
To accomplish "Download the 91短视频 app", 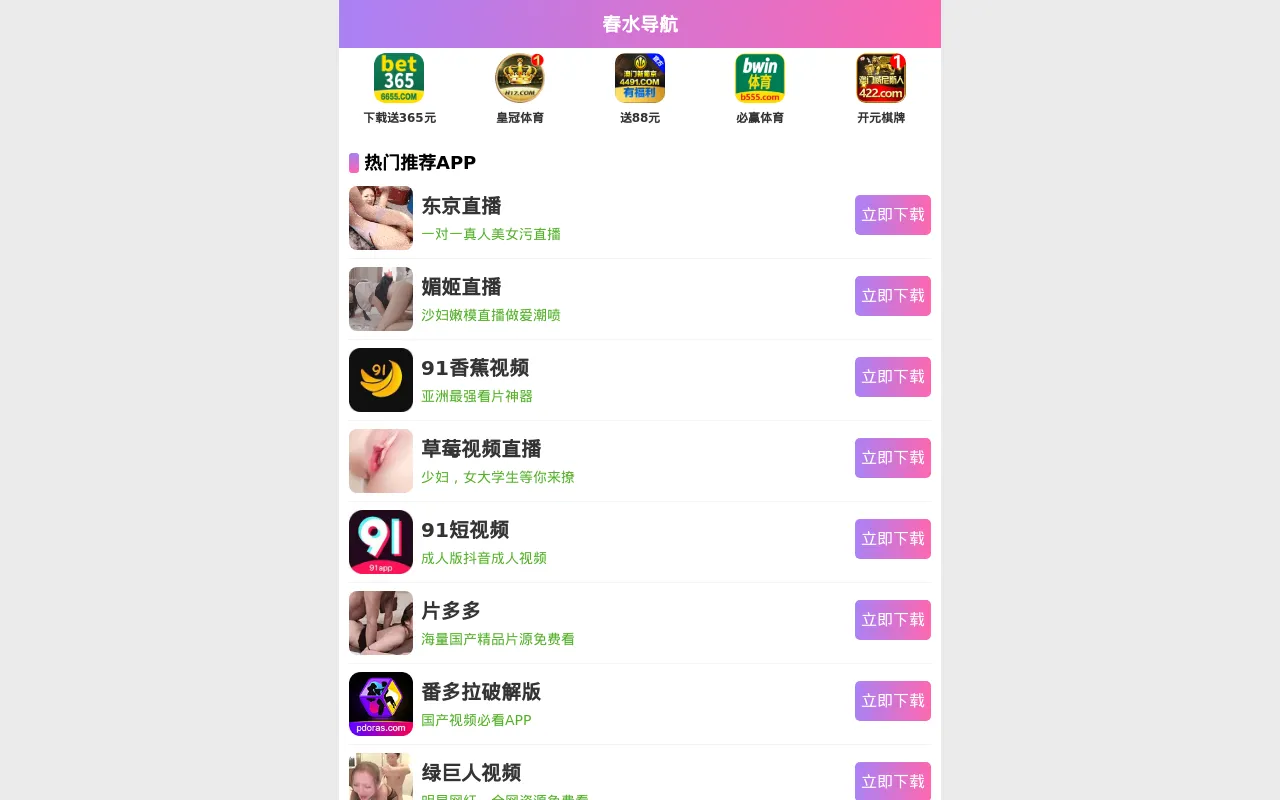I will 892,539.
